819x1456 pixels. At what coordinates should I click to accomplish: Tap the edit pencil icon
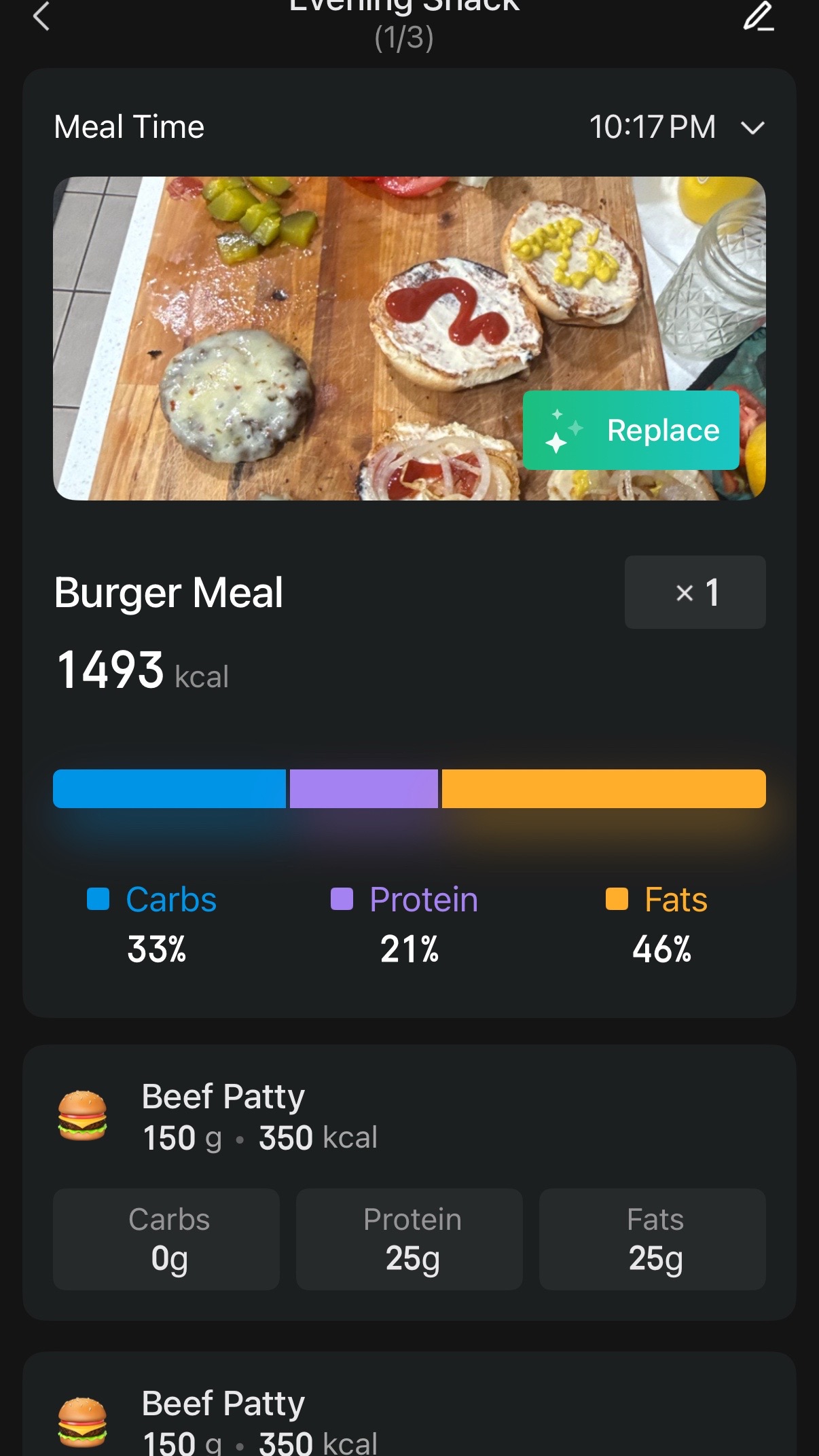click(x=759, y=16)
